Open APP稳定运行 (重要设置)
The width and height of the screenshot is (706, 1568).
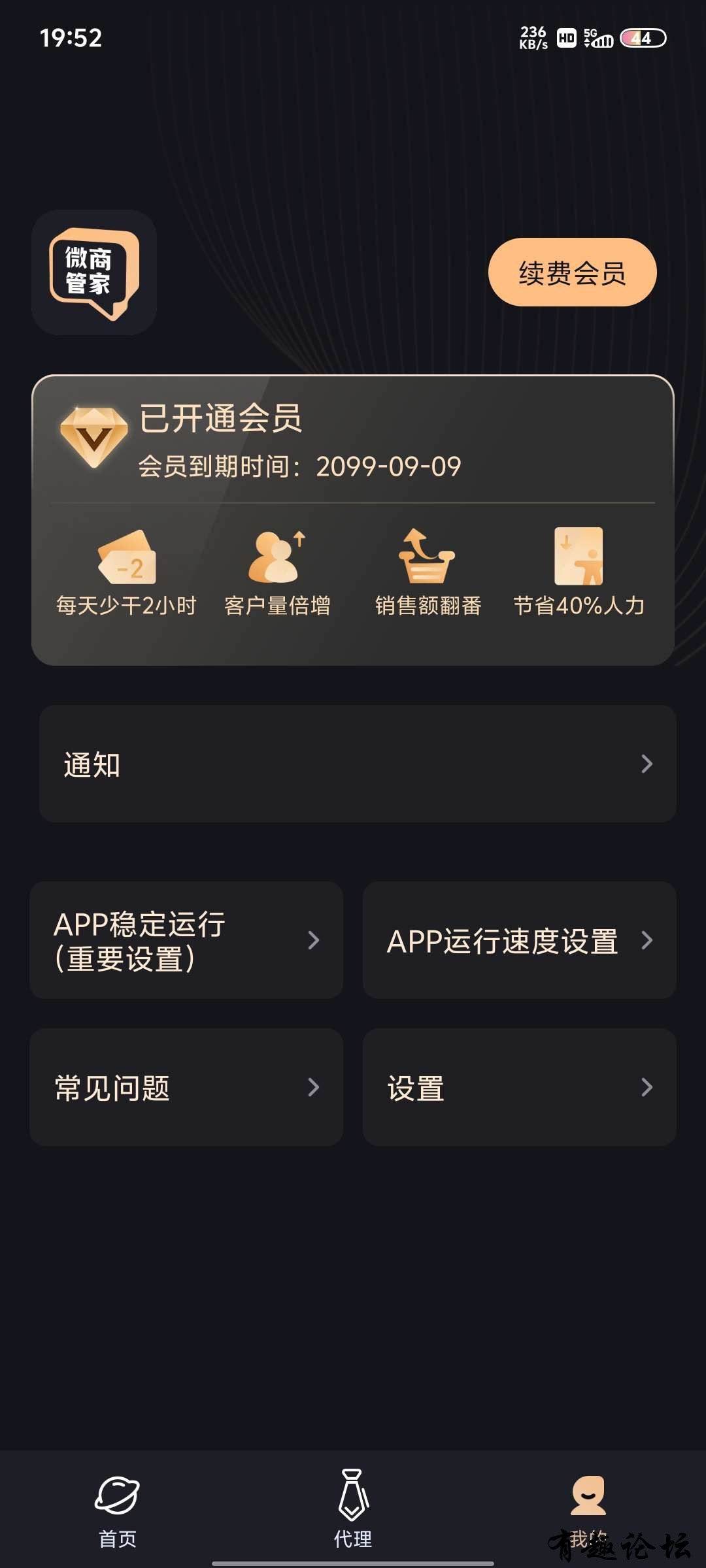coord(186,940)
